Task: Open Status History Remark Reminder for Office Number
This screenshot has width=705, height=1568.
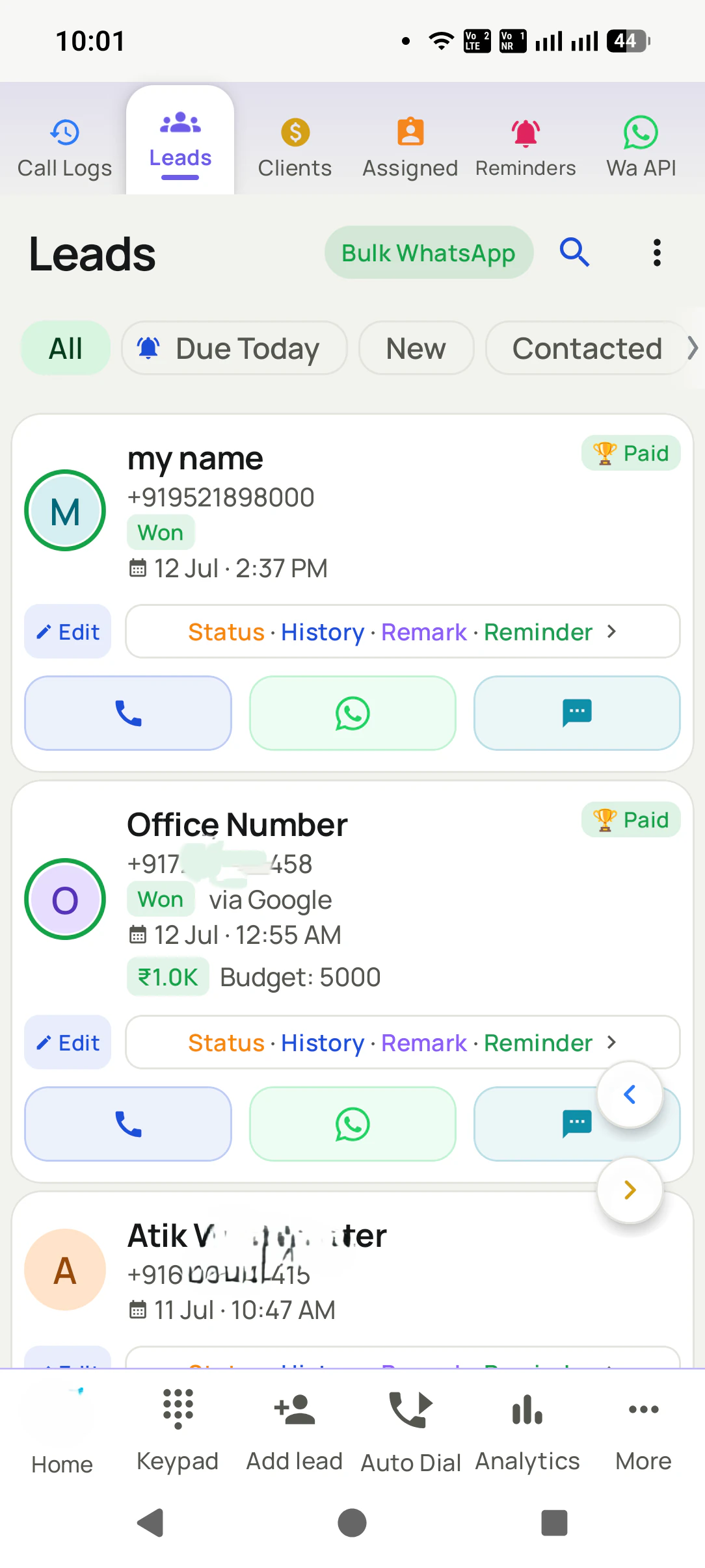Action: tap(403, 1042)
